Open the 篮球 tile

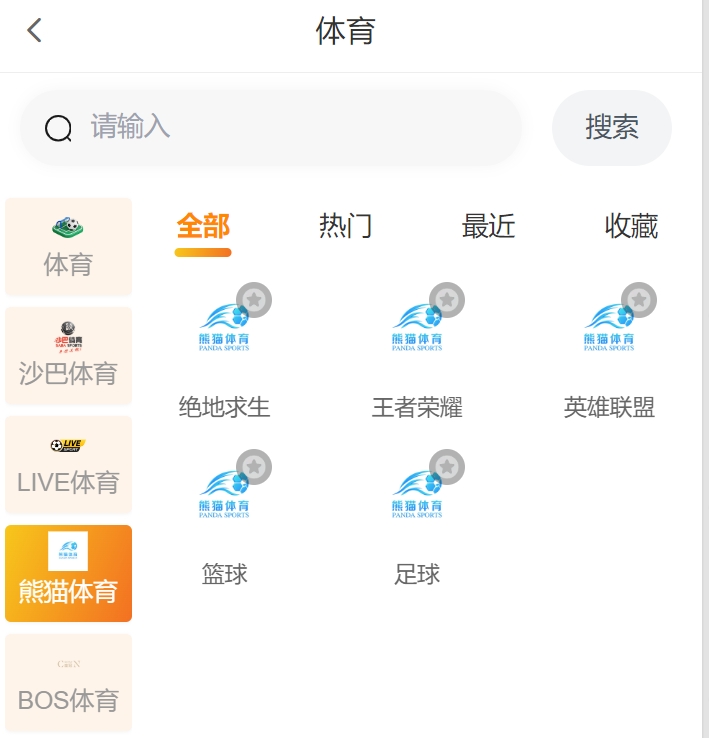[x=224, y=512]
